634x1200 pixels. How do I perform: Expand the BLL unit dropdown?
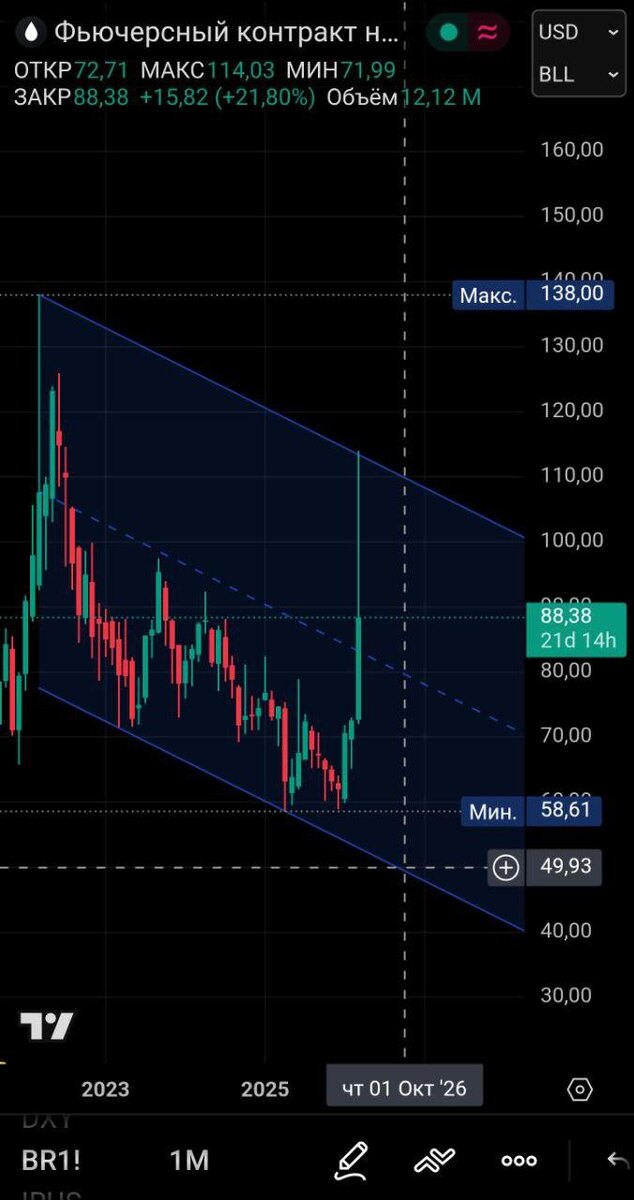[579, 74]
